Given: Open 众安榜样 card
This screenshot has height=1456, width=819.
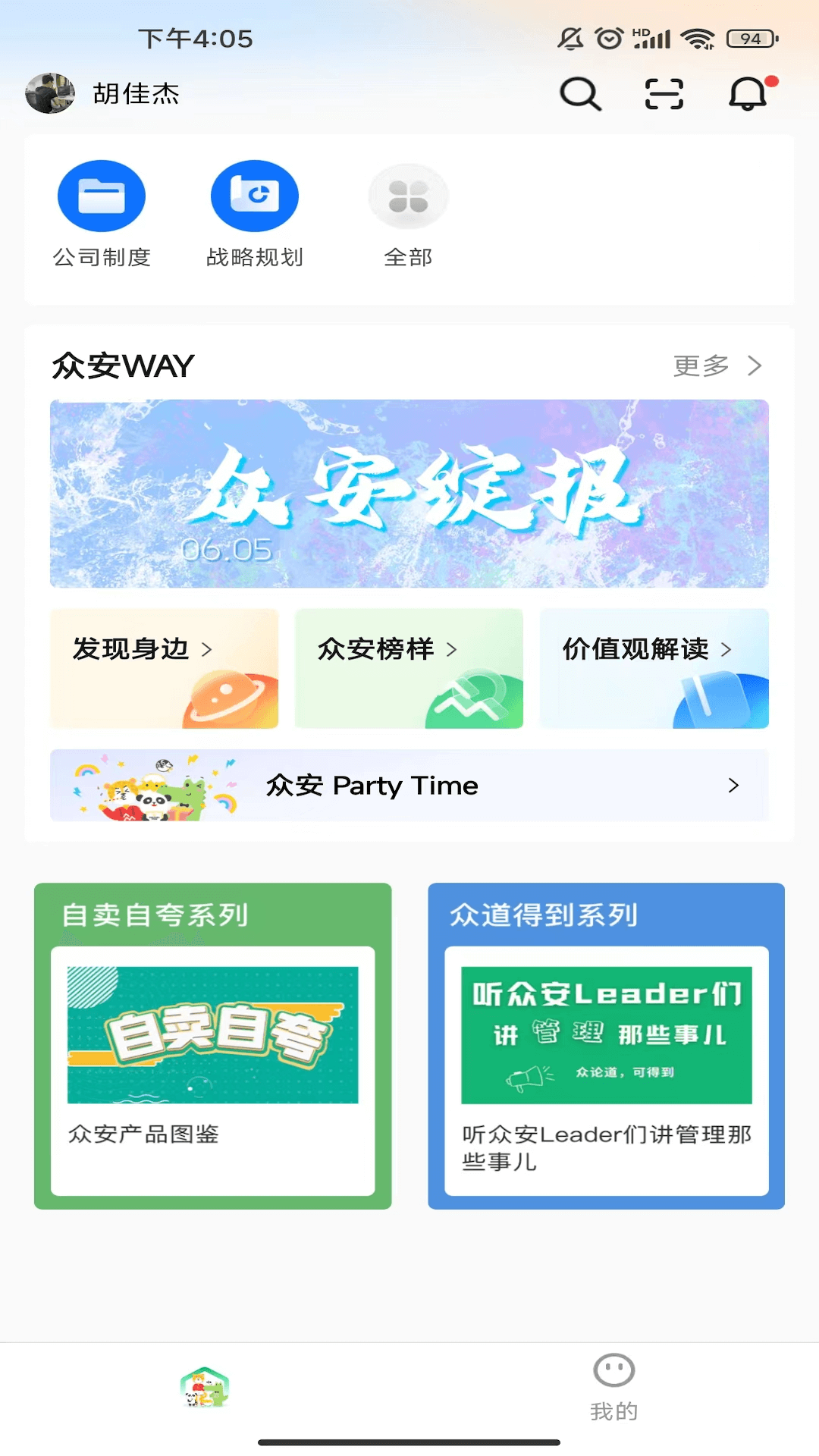Looking at the screenshot, I should tap(409, 668).
